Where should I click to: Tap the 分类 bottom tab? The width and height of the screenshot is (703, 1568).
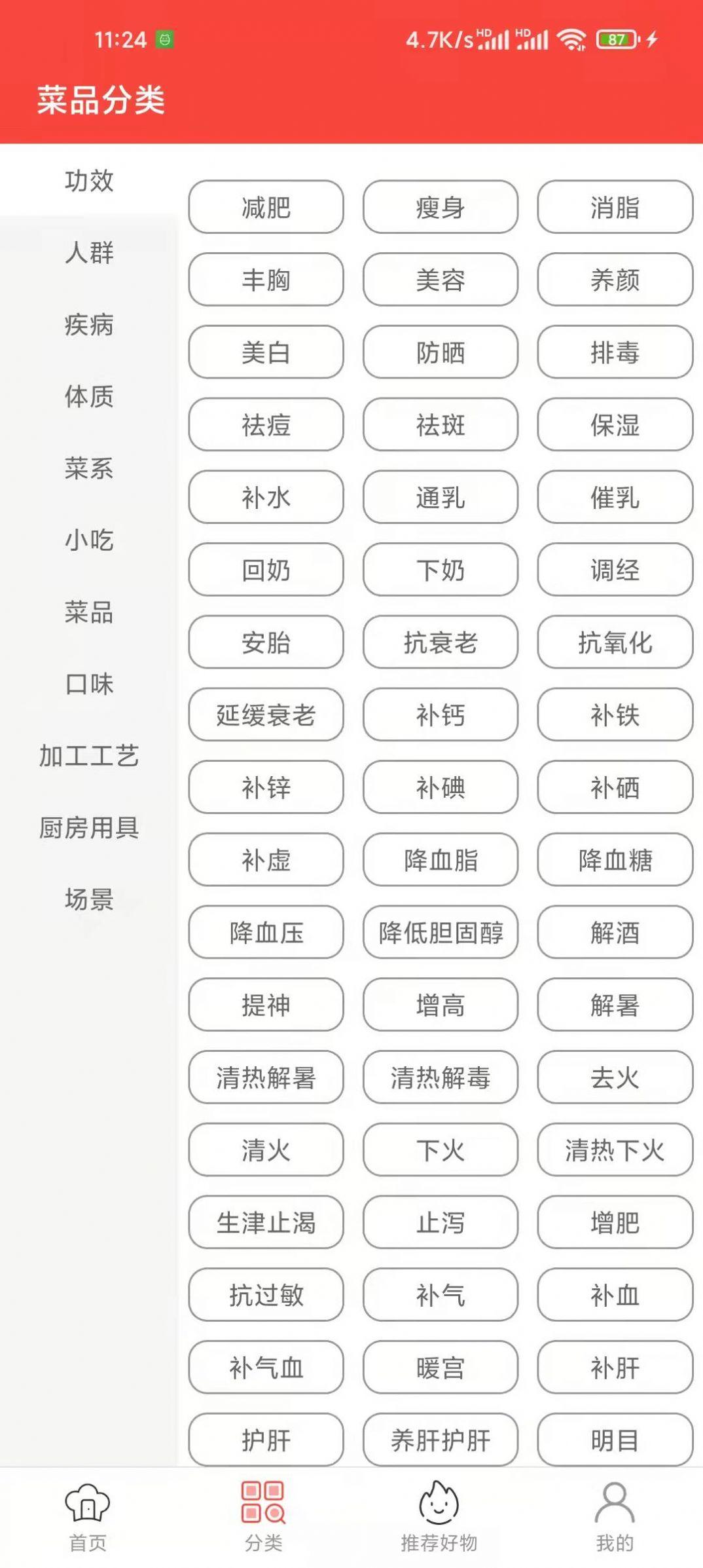tap(263, 1518)
